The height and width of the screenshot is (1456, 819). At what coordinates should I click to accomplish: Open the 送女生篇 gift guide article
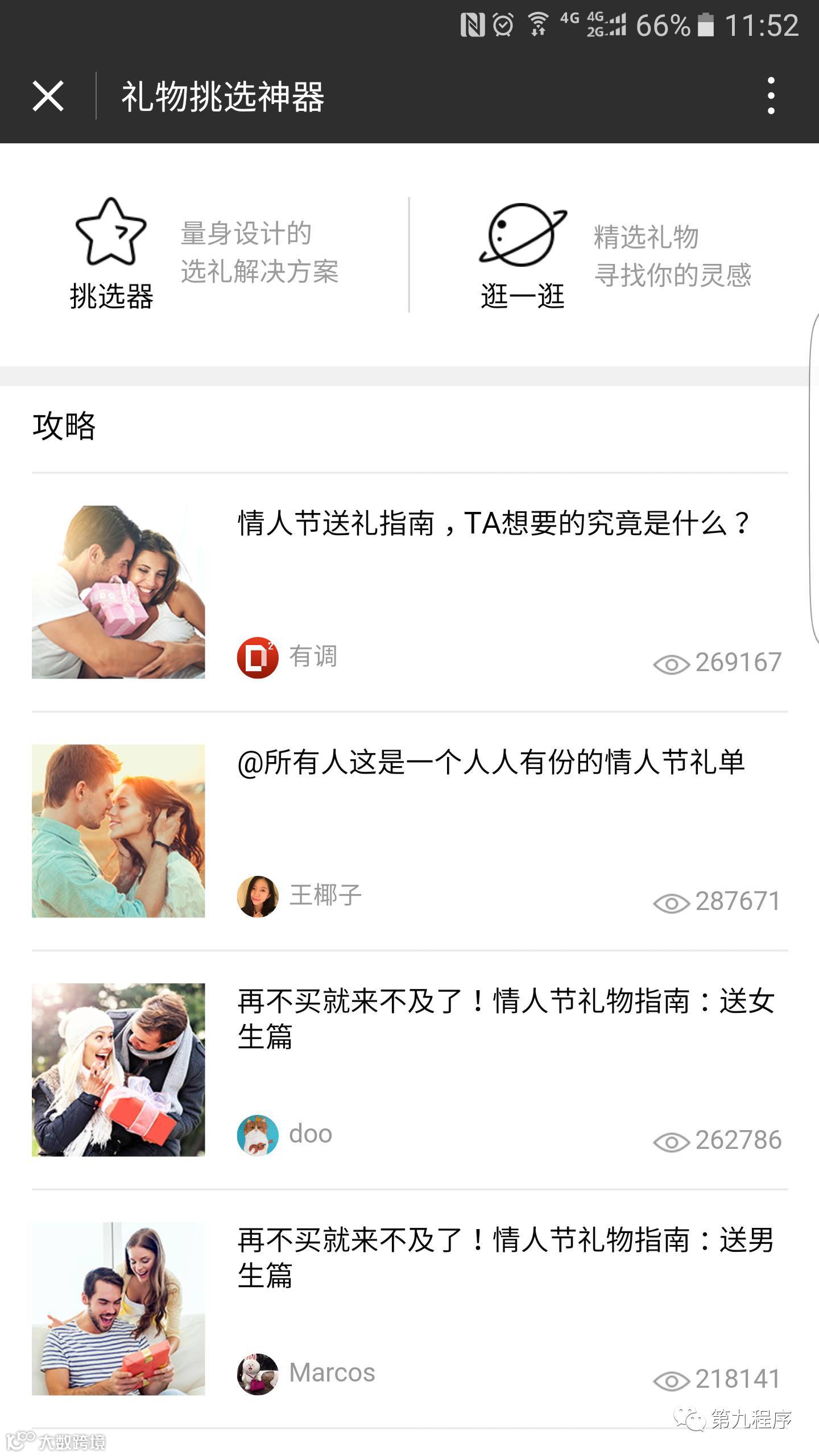pos(505,1018)
